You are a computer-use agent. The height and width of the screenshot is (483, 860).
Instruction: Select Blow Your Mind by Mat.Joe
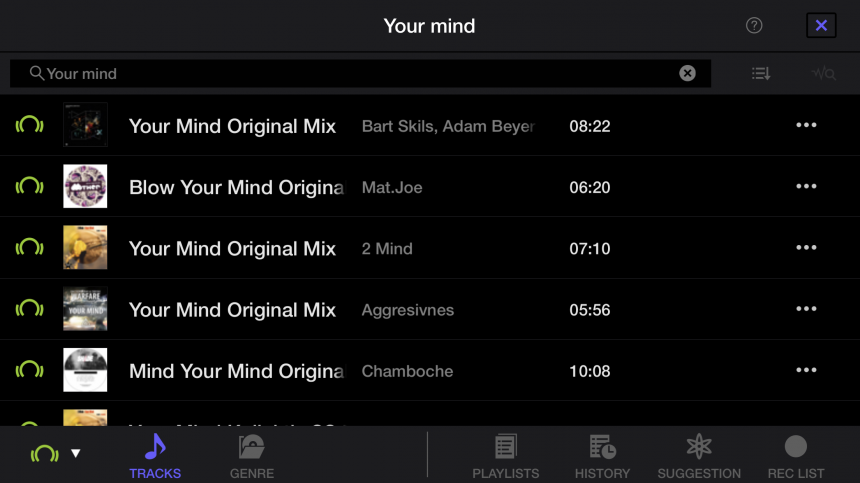point(236,187)
